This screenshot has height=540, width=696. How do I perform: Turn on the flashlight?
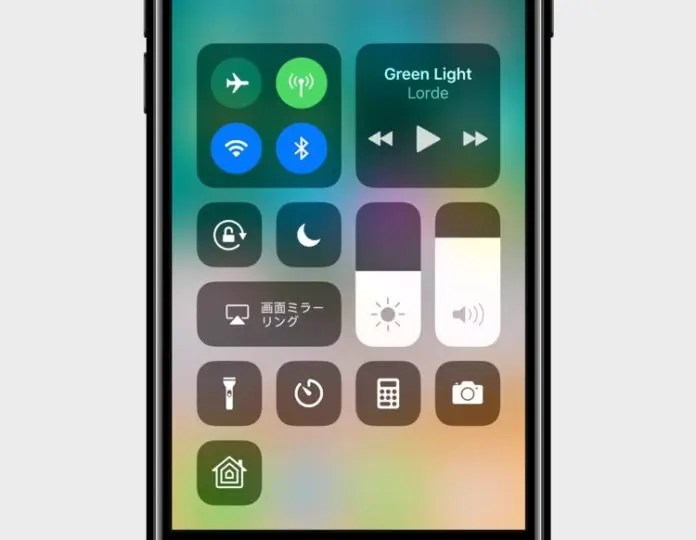229,393
